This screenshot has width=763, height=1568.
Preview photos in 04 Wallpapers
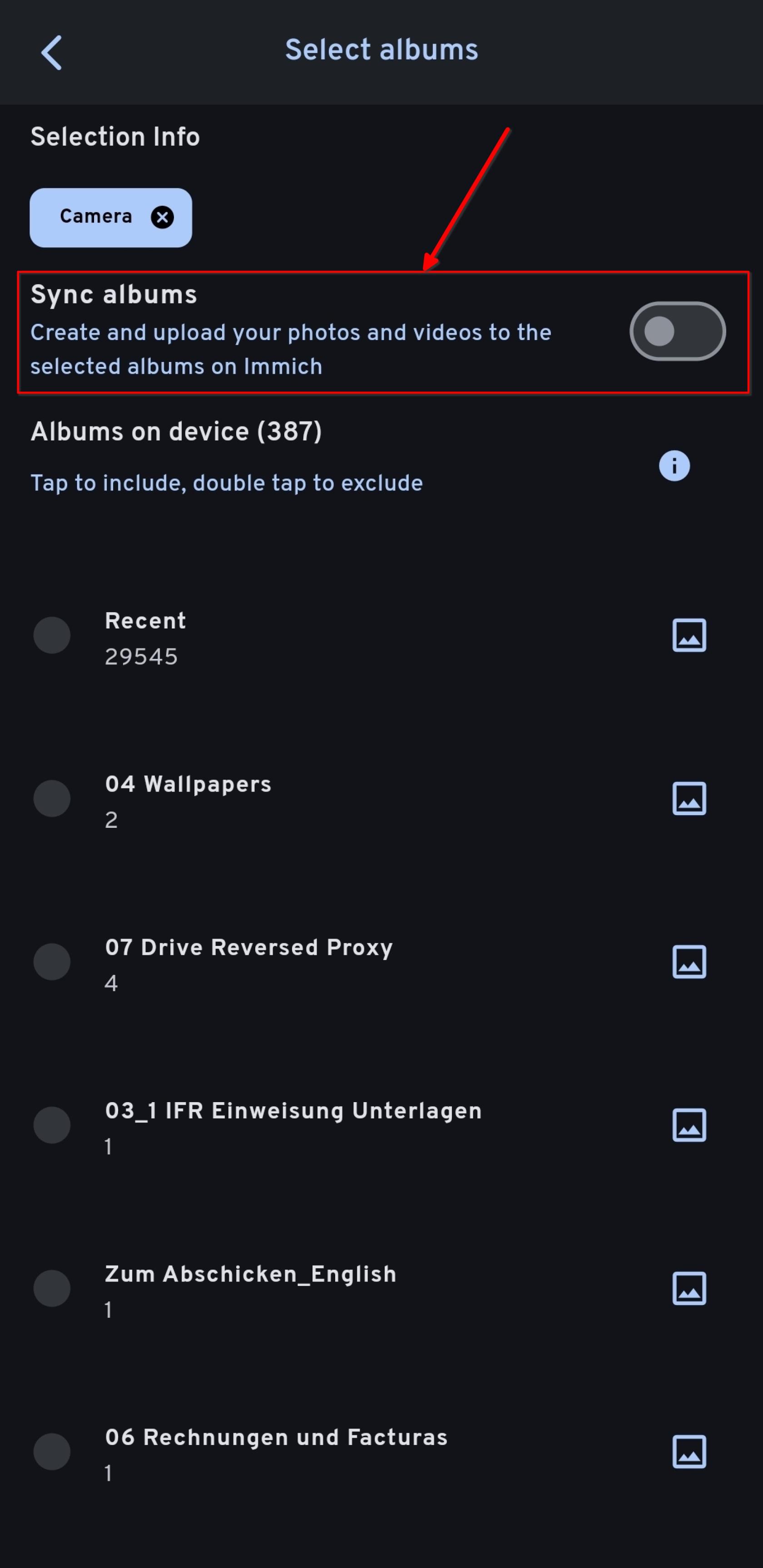(689, 799)
